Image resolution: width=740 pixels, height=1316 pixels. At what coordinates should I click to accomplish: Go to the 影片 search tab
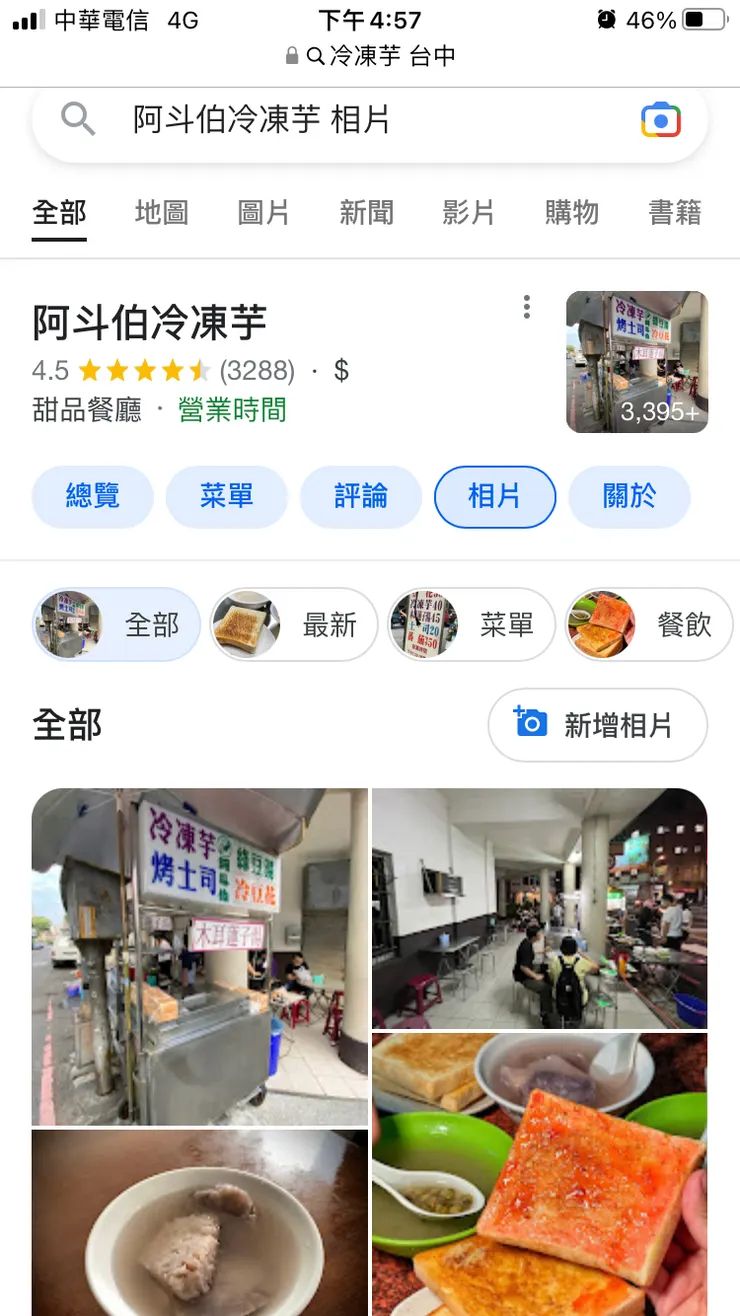(469, 213)
